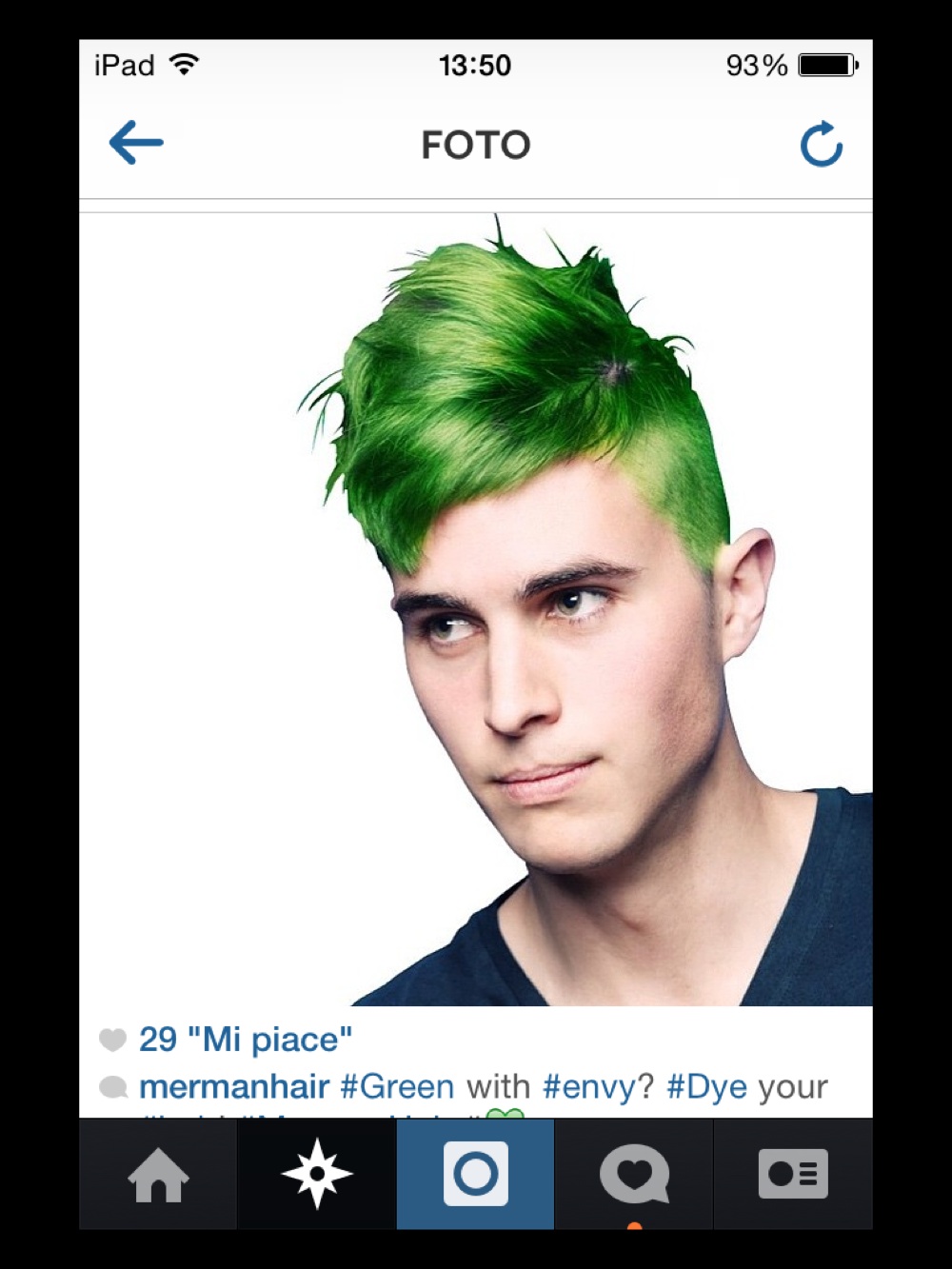The height and width of the screenshot is (1269, 952).
Task: Refresh the photo page
Action: tap(821, 145)
